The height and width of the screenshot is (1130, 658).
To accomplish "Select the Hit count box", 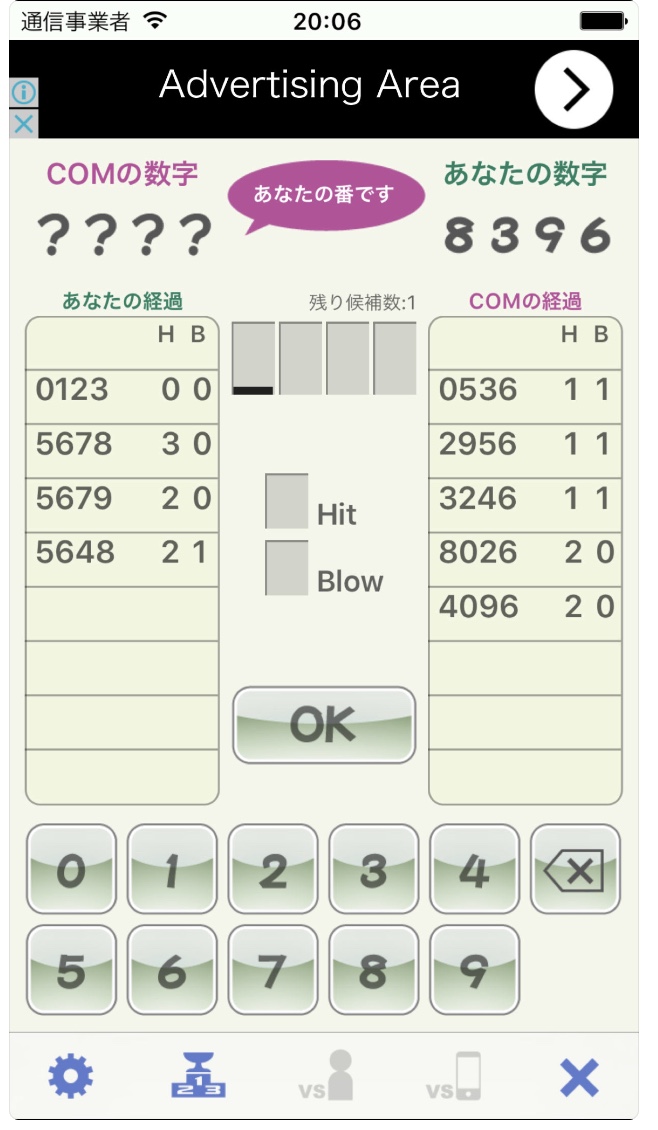I will [286, 501].
